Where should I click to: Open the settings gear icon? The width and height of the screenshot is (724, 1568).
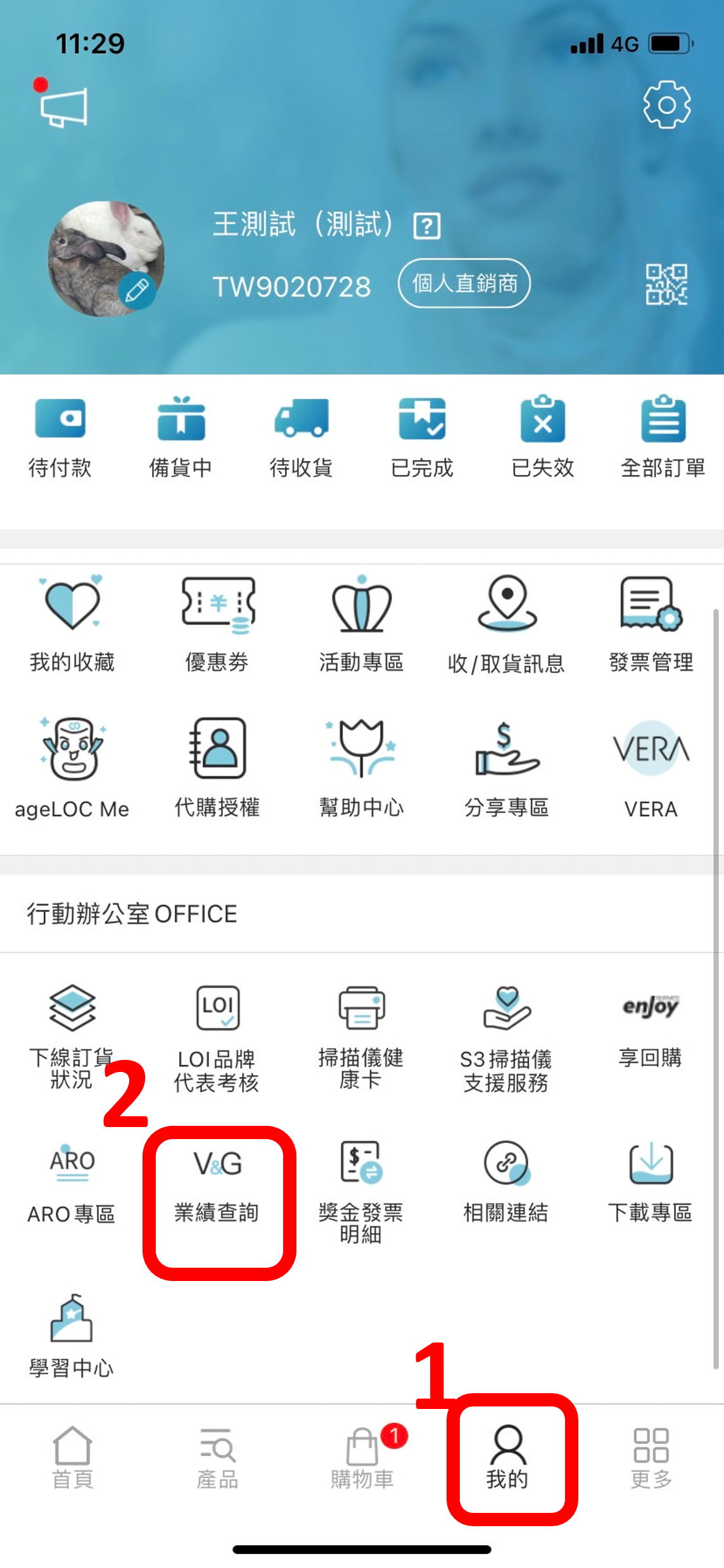(x=666, y=105)
